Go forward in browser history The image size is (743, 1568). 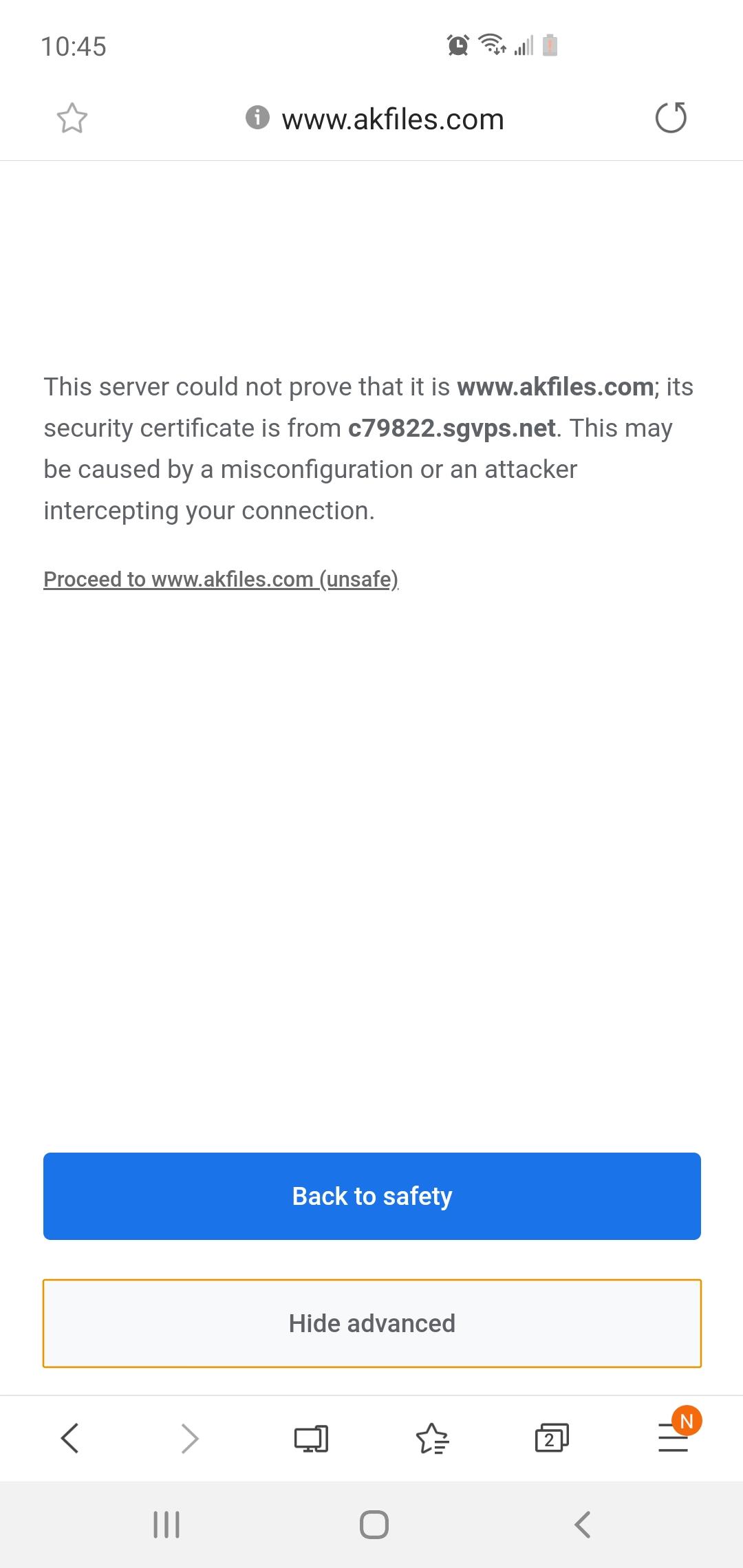pyautogui.click(x=190, y=1438)
